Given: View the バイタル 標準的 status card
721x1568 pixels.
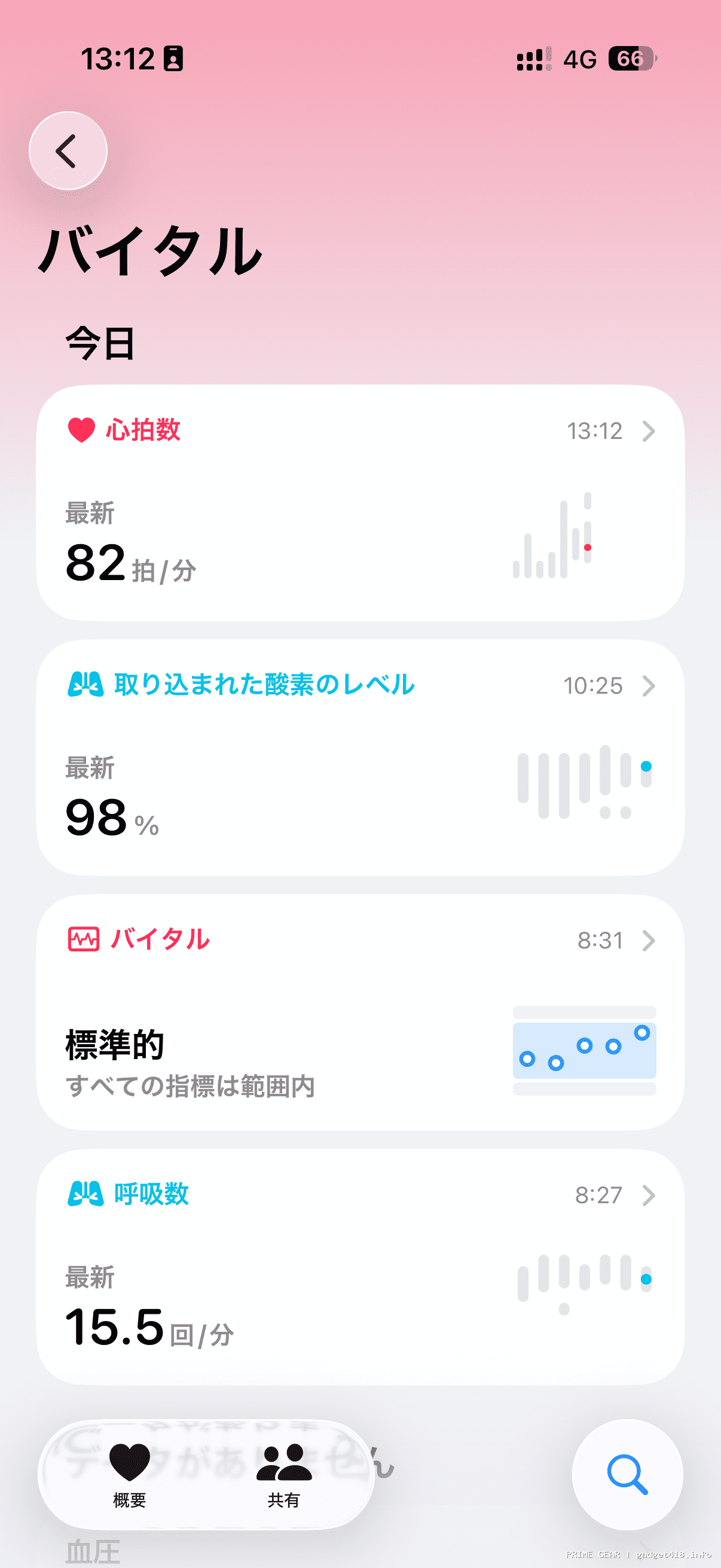Looking at the screenshot, I should pyautogui.click(x=360, y=1012).
